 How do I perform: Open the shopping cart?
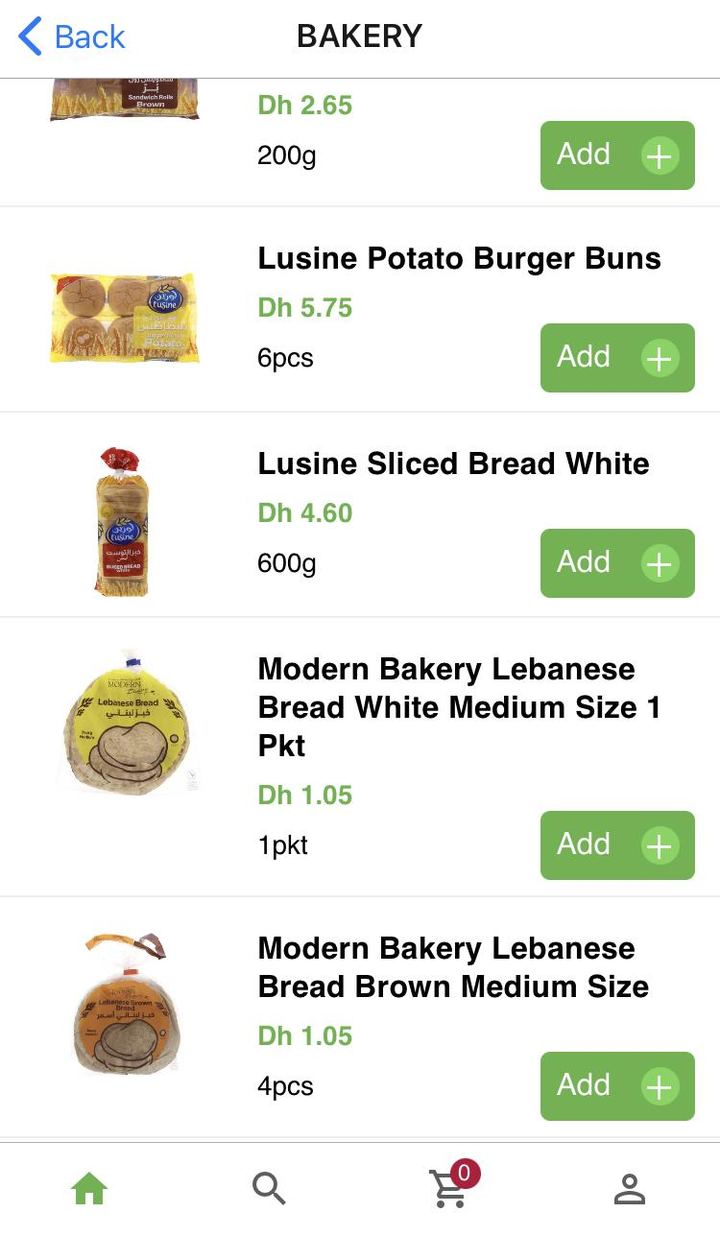click(x=450, y=1187)
